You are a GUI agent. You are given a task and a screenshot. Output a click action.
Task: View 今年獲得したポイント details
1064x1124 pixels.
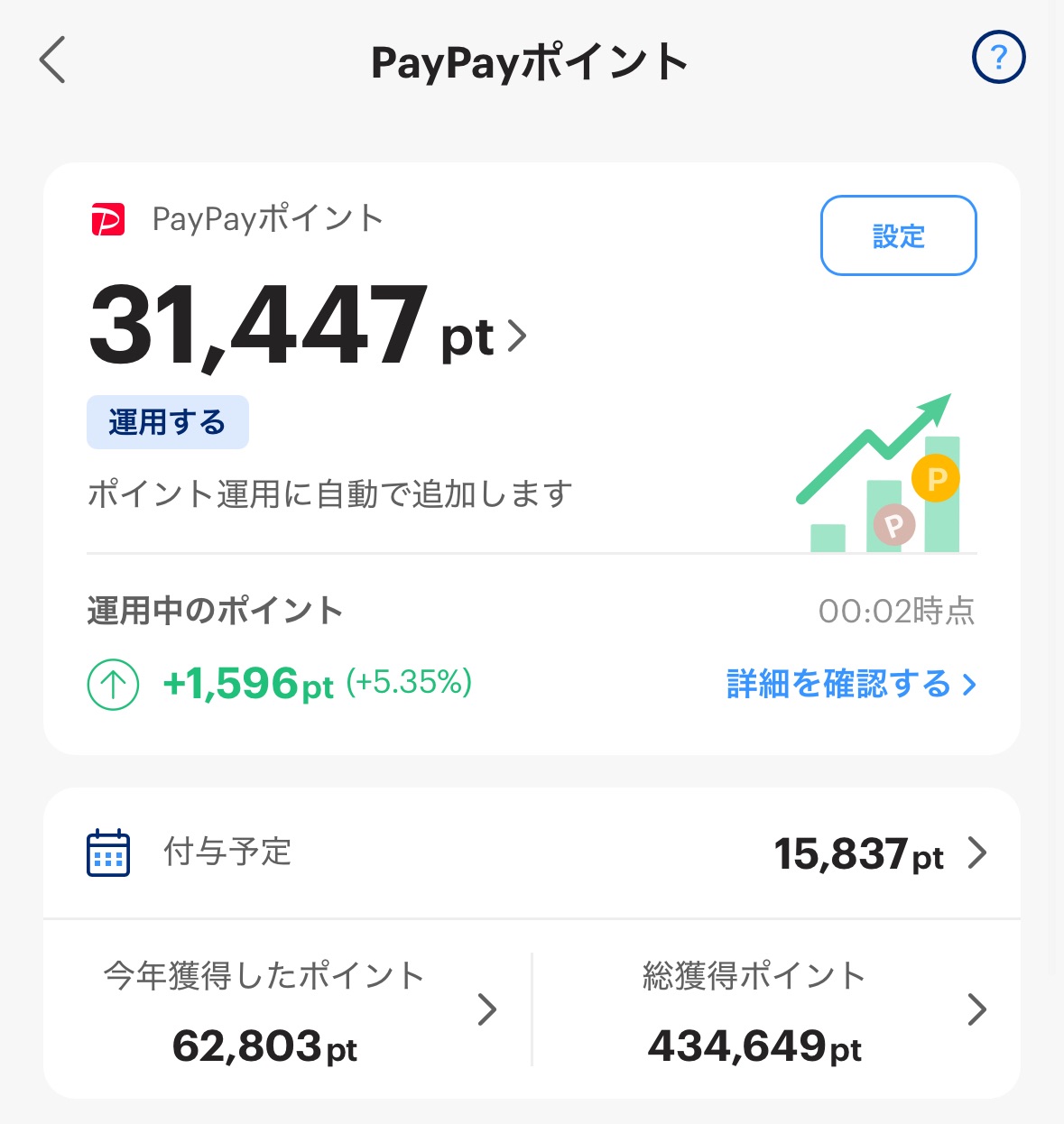point(289,1009)
